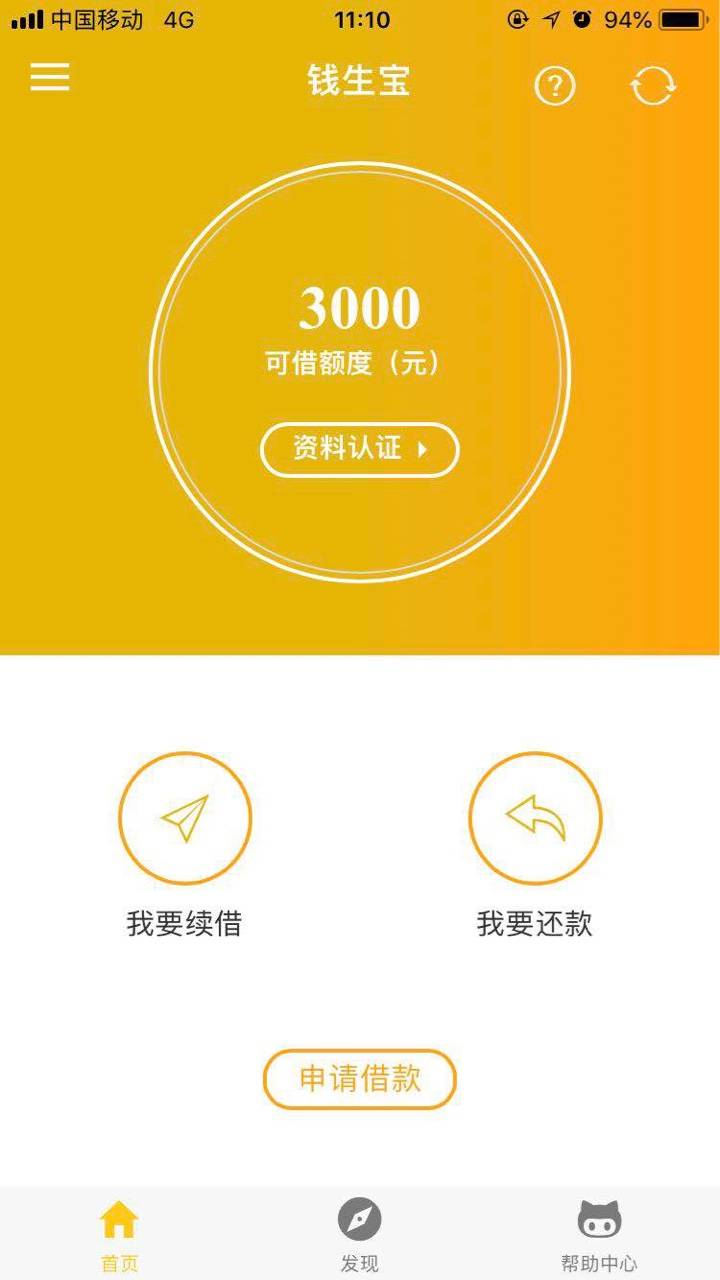720x1280 pixels.
Task: Switch to the 发现 tab
Action: tap(360, 1236)
